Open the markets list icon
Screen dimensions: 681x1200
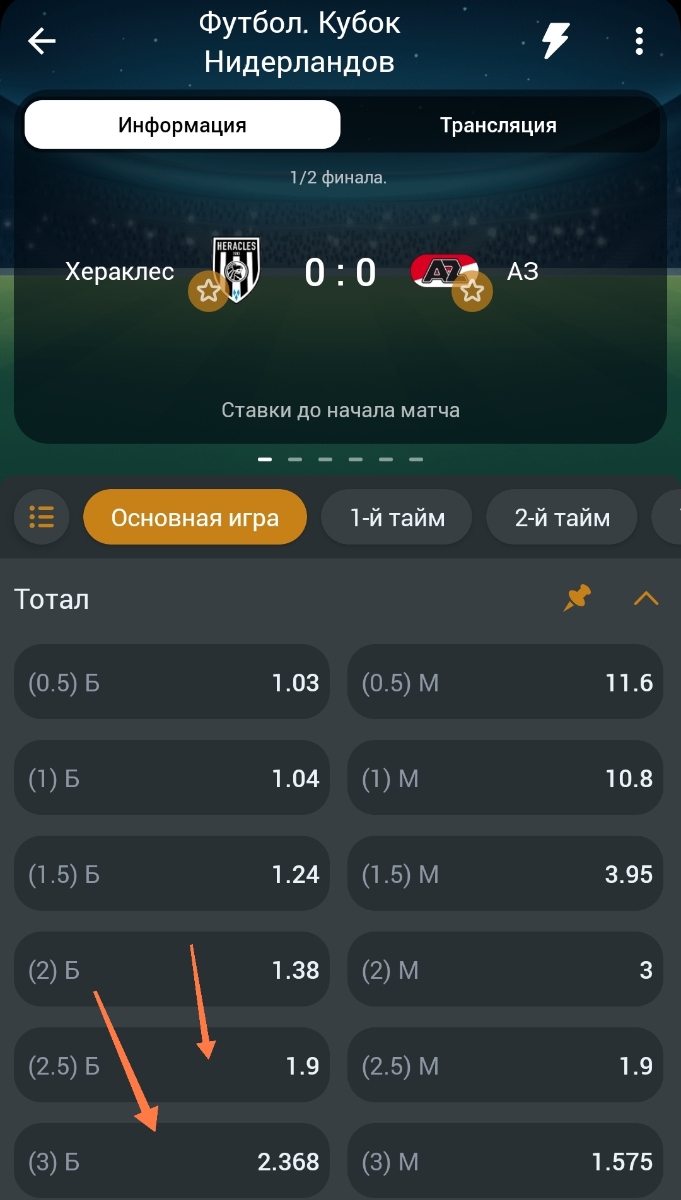[x=41, y=517]
